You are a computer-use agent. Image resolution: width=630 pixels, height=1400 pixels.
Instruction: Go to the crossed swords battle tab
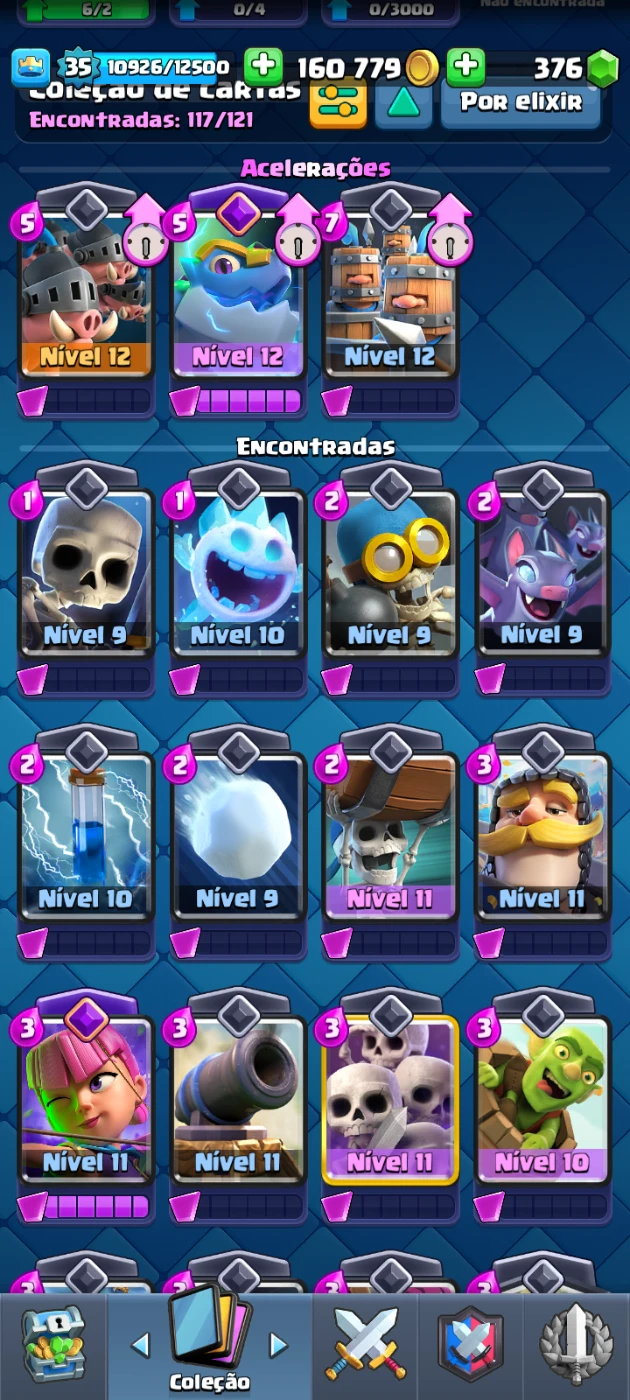365,1345
